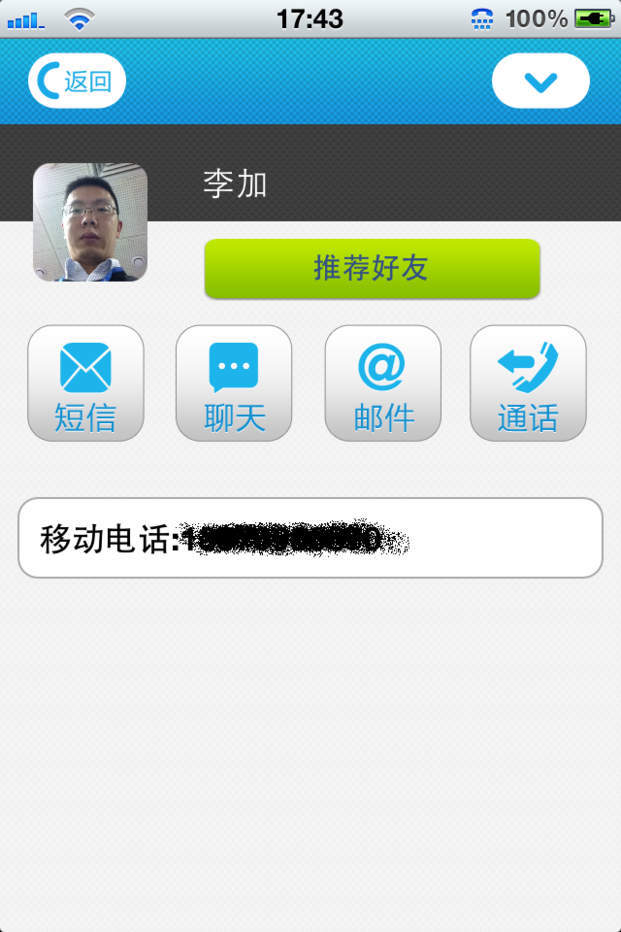The image size is (621, 932).
Task: Go back with the 返回 button
Action: (x=77, y=81)
